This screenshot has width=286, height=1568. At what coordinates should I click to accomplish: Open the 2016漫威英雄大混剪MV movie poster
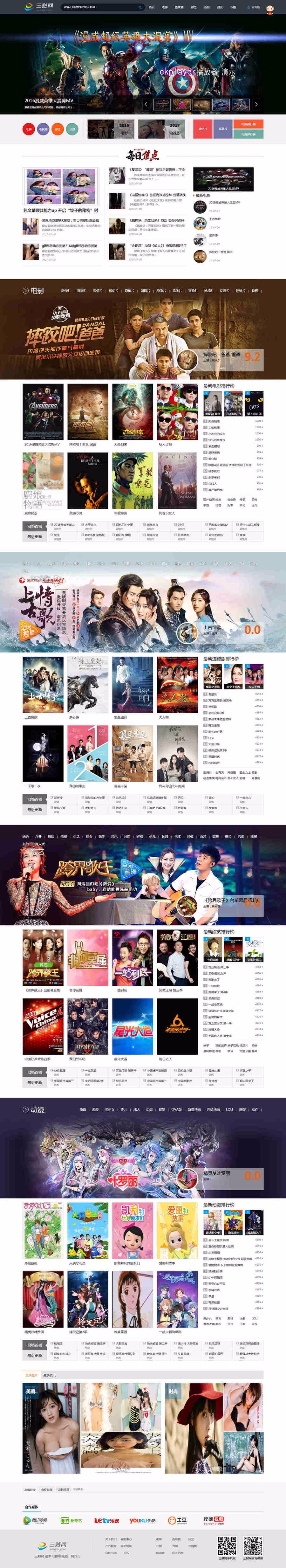(x=43, y=411)
